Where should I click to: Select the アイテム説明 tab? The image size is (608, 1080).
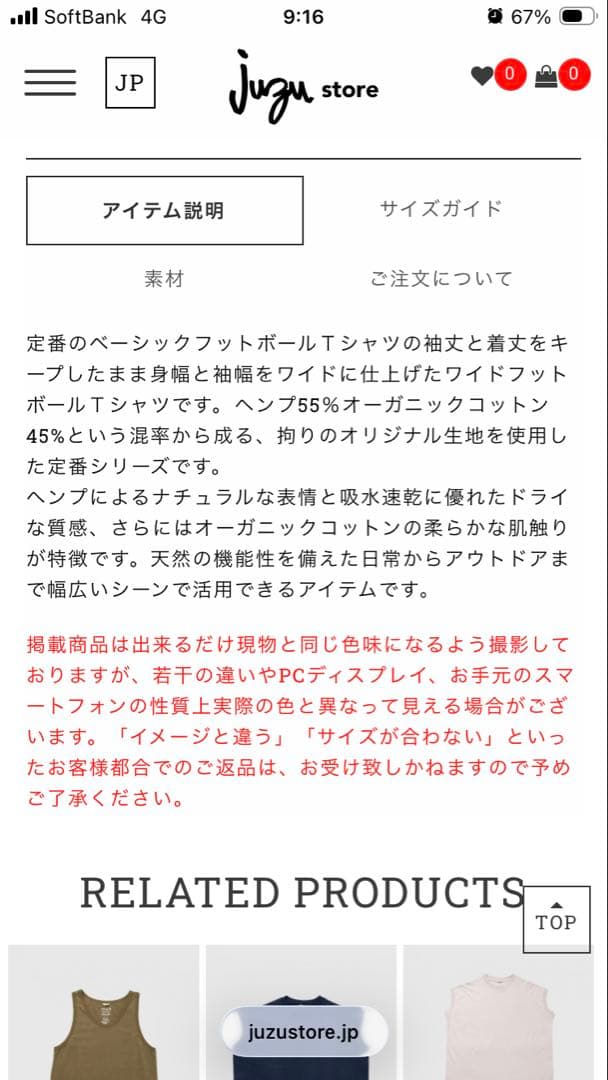coord(165,210)
